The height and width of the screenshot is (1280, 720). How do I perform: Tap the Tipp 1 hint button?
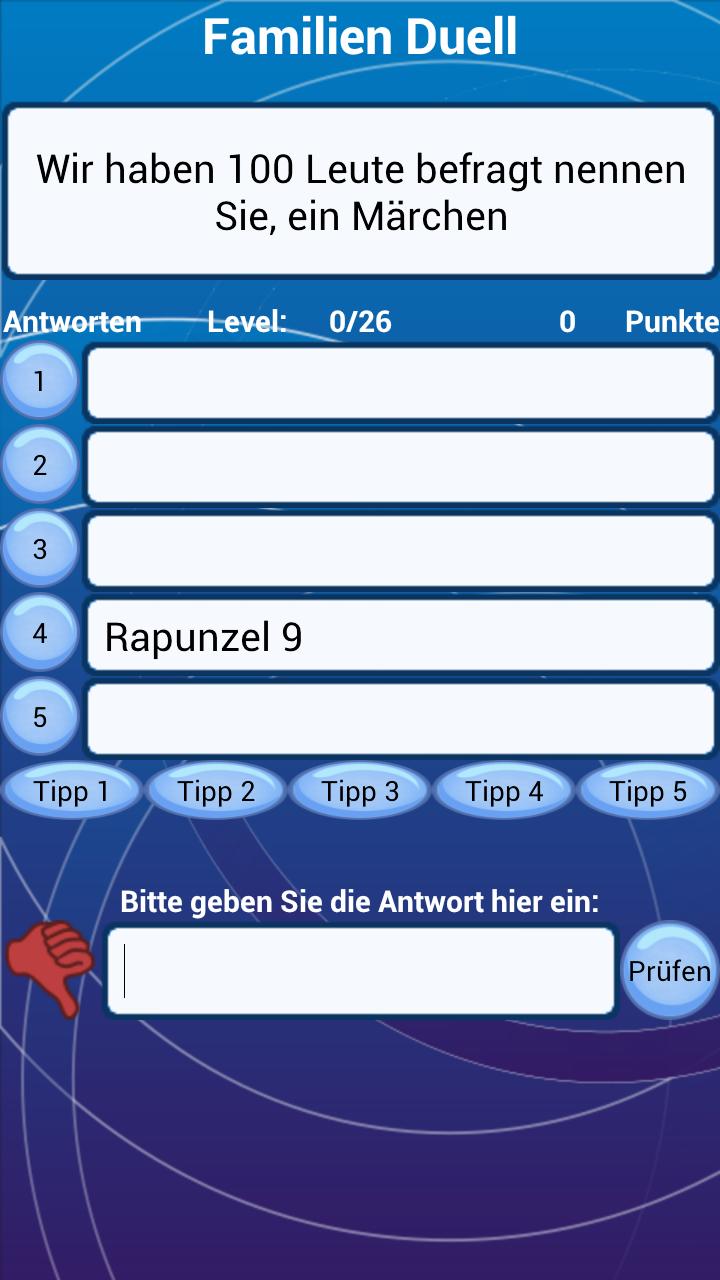pos(72,792)
